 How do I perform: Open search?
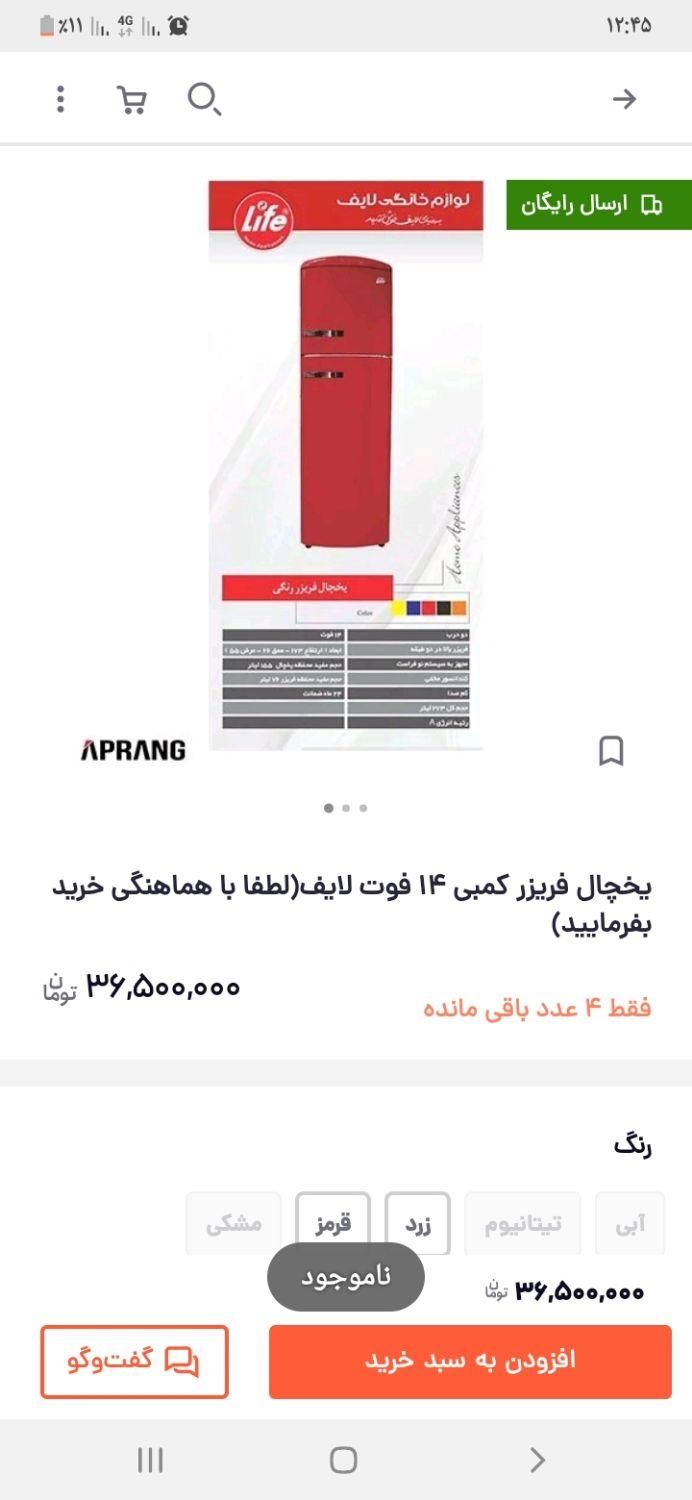click(204, 99)
